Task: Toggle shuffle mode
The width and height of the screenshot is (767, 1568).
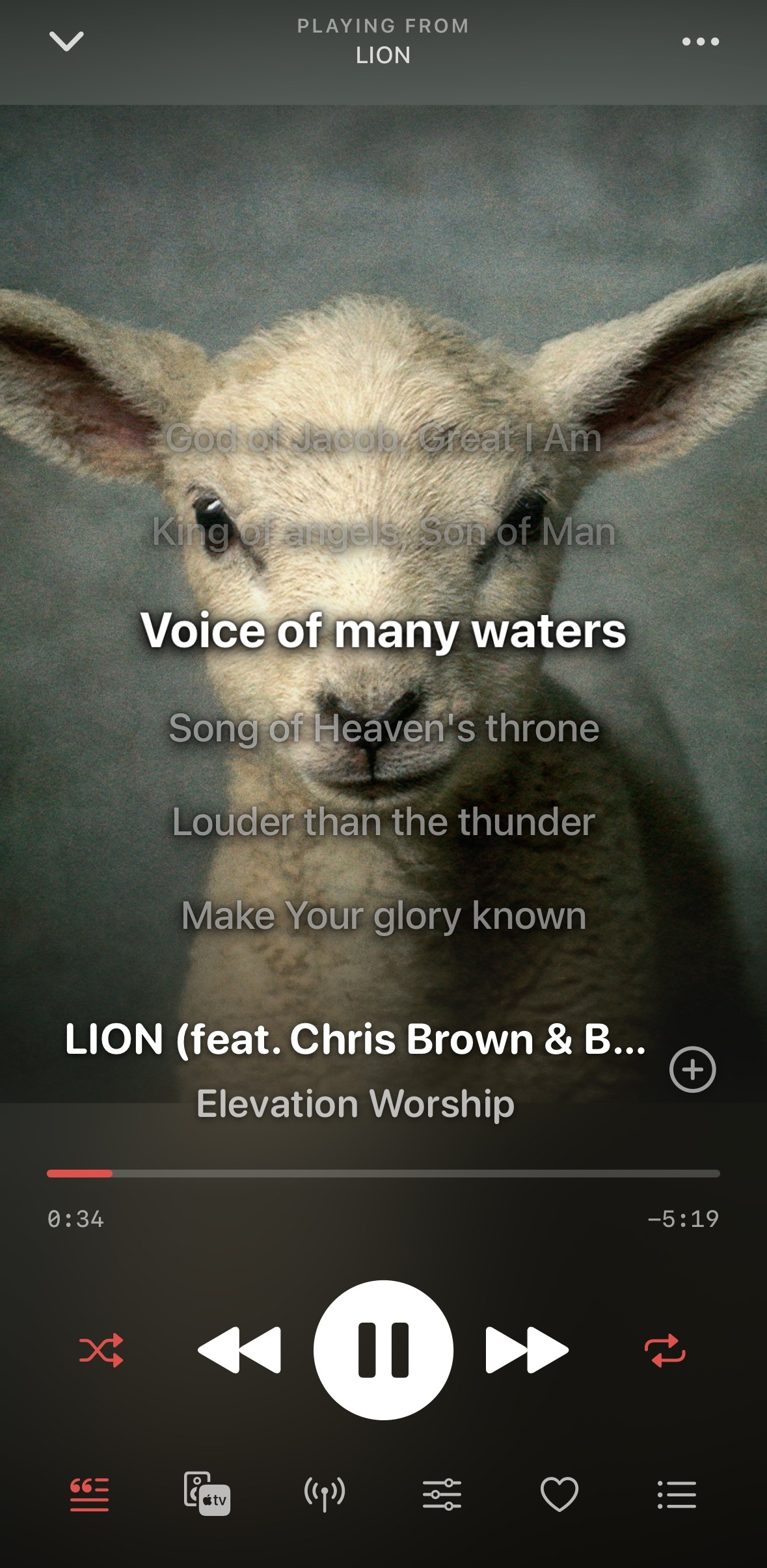Action: click(x=101, y=1350)
